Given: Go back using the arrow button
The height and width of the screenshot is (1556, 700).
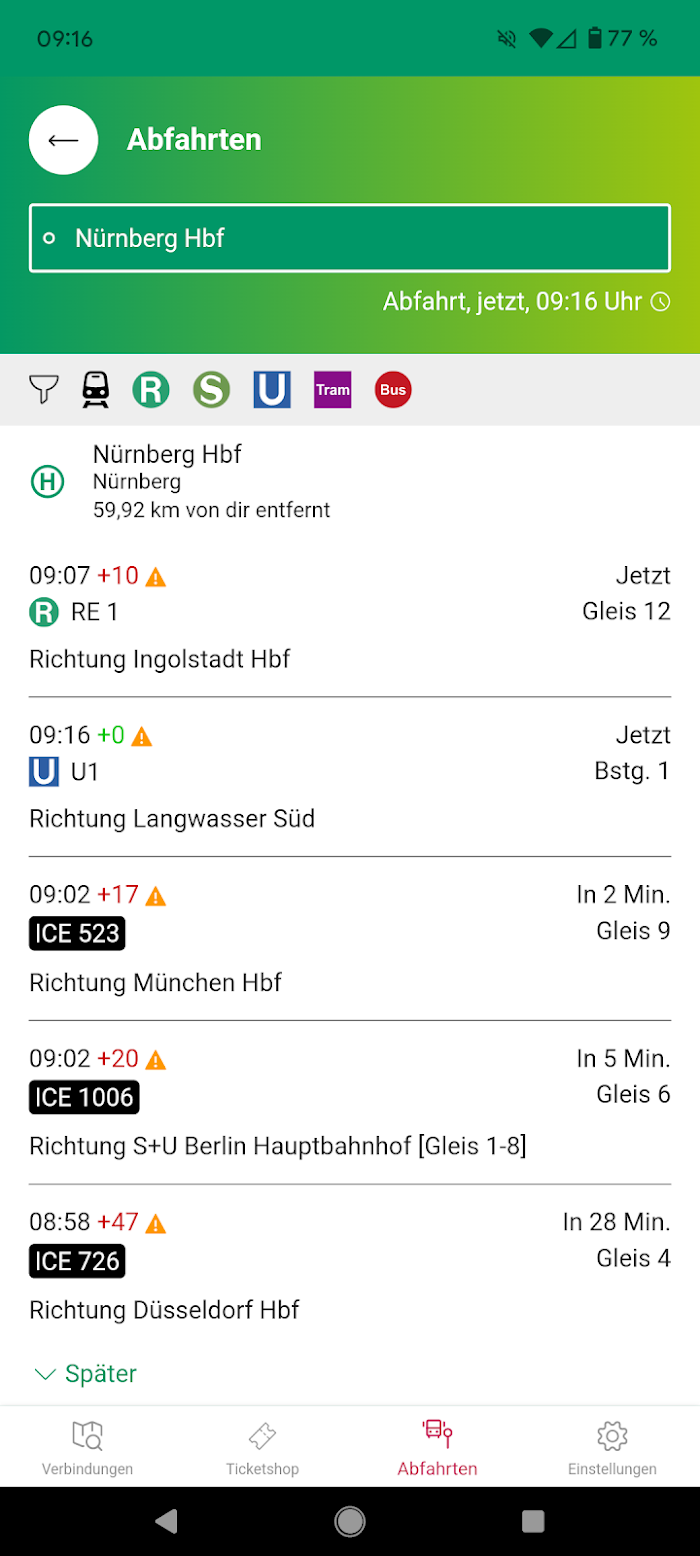Looking at the screenshot, I should point(63,140).
